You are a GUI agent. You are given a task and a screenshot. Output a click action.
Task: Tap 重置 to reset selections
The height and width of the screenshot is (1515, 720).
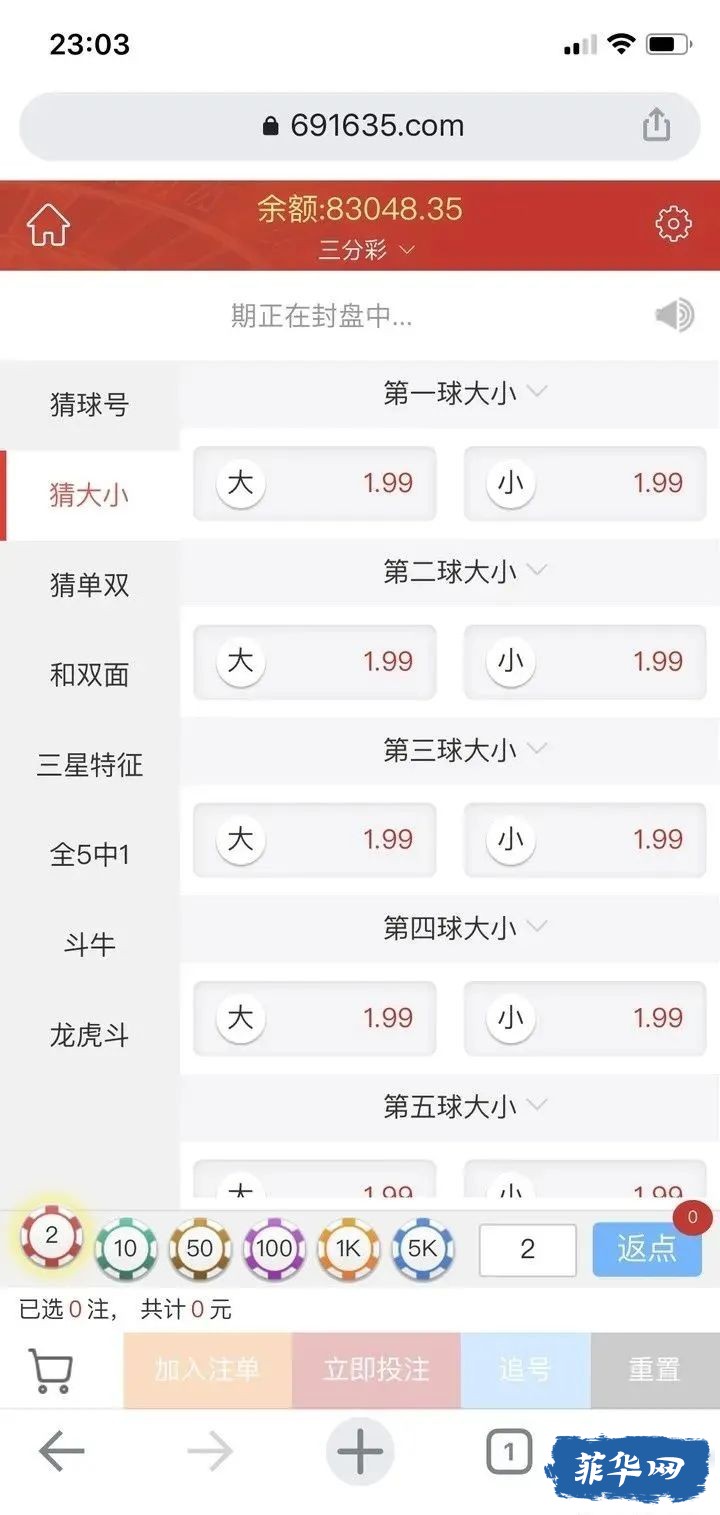coord(655,1370)
